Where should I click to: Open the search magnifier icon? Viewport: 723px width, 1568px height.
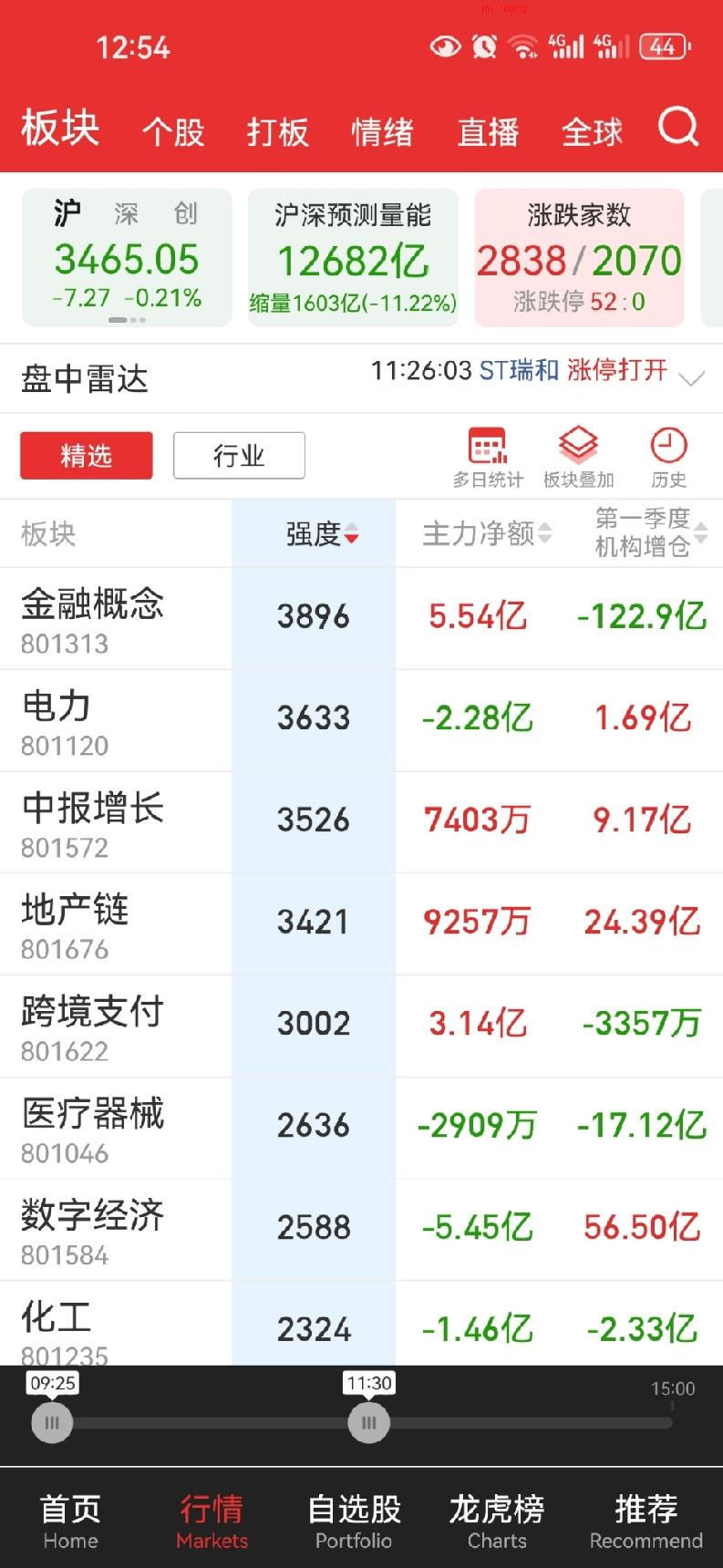click(678, 128)
